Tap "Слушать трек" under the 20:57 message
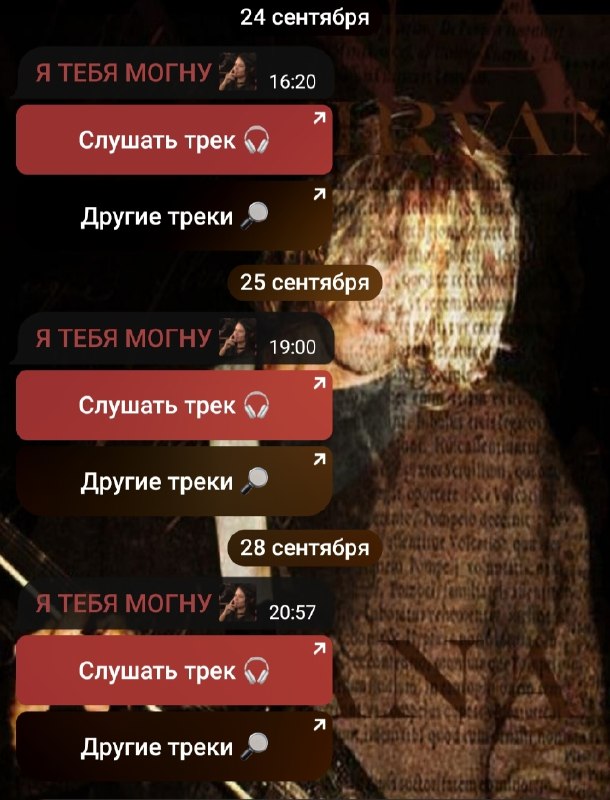The width and height of the screenshot is (610, 800). pyautogui.click(x=174, y=670)
